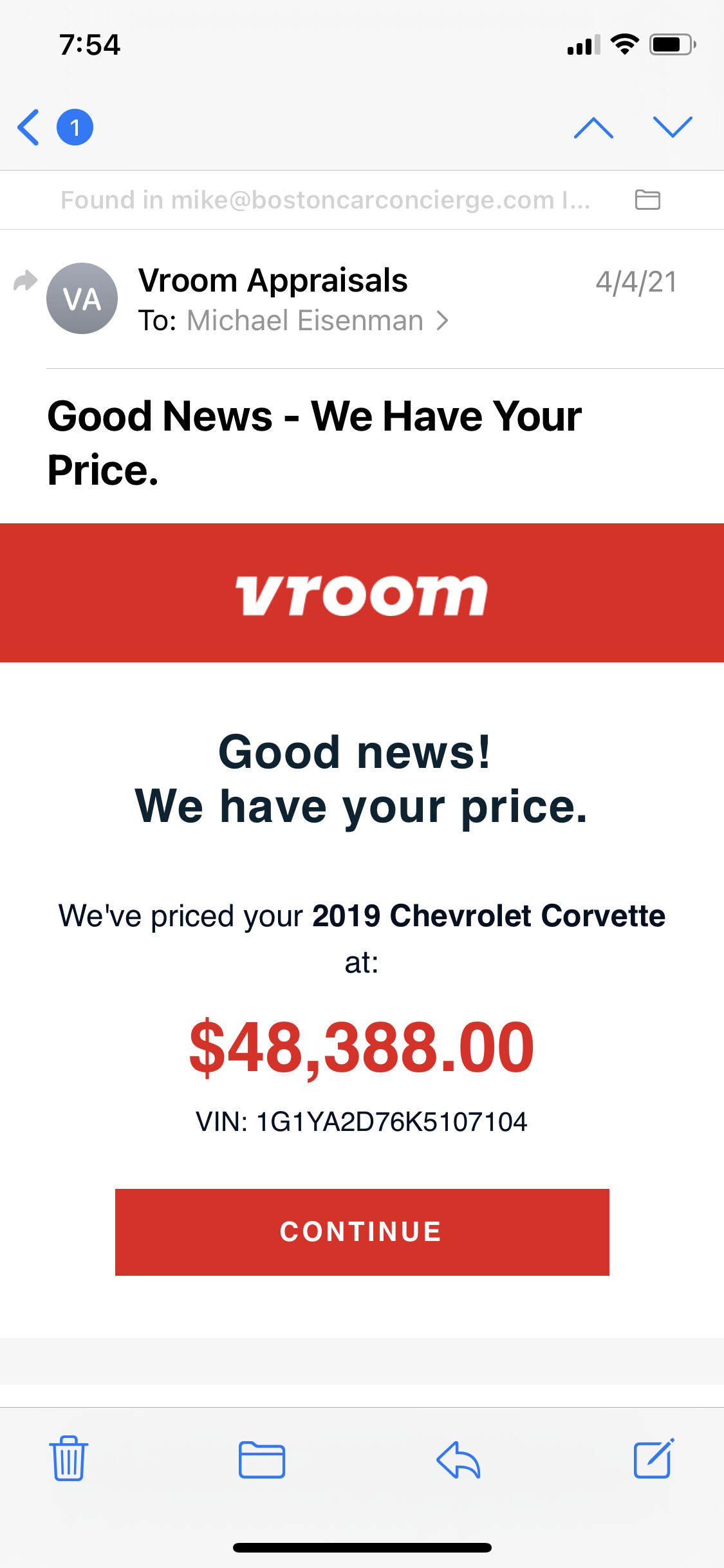This screenshot has height=1568, width=724.
Task: Move this message to a folder
Action: (x=262, y=1459)
